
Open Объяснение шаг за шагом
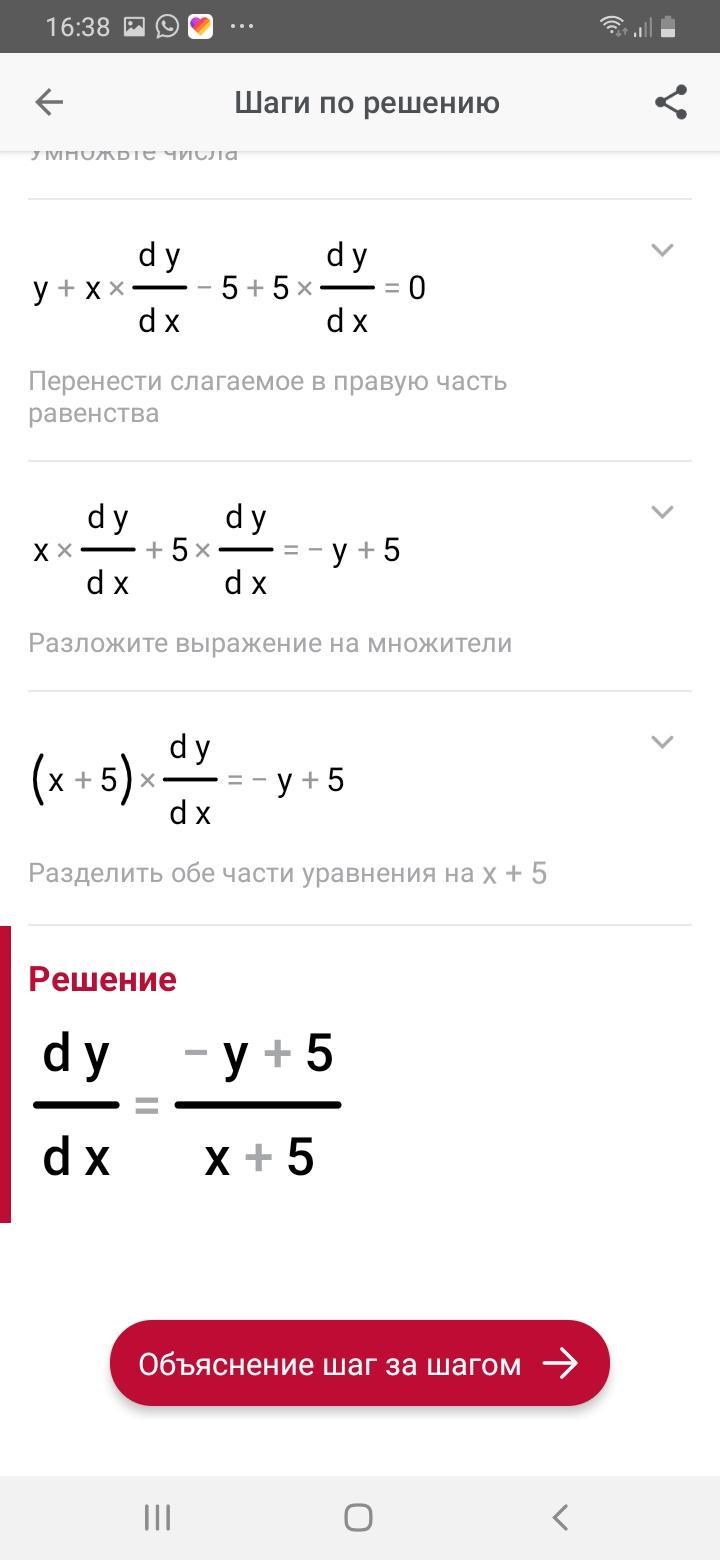[360, 1363]
